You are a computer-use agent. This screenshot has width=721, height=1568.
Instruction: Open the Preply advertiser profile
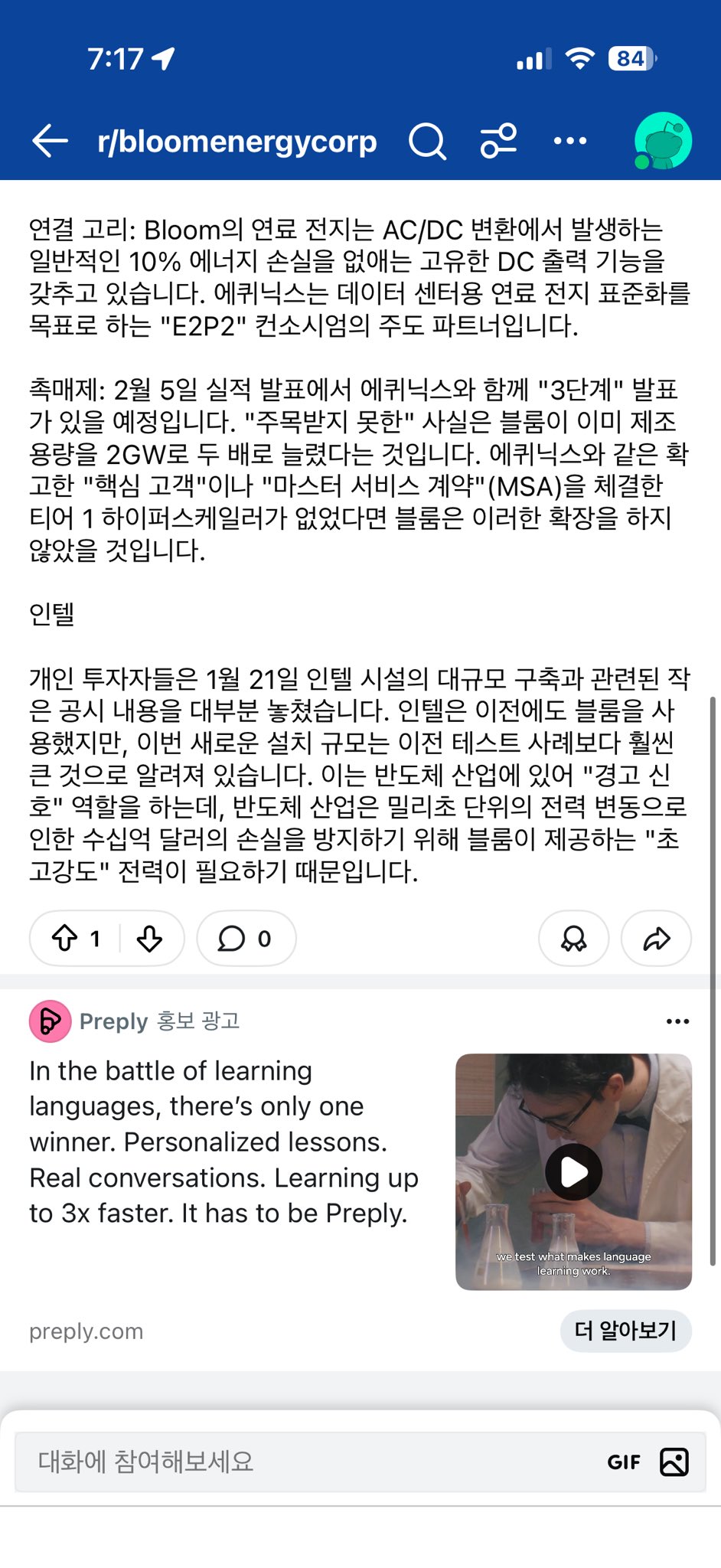[x=113, y=1021]
